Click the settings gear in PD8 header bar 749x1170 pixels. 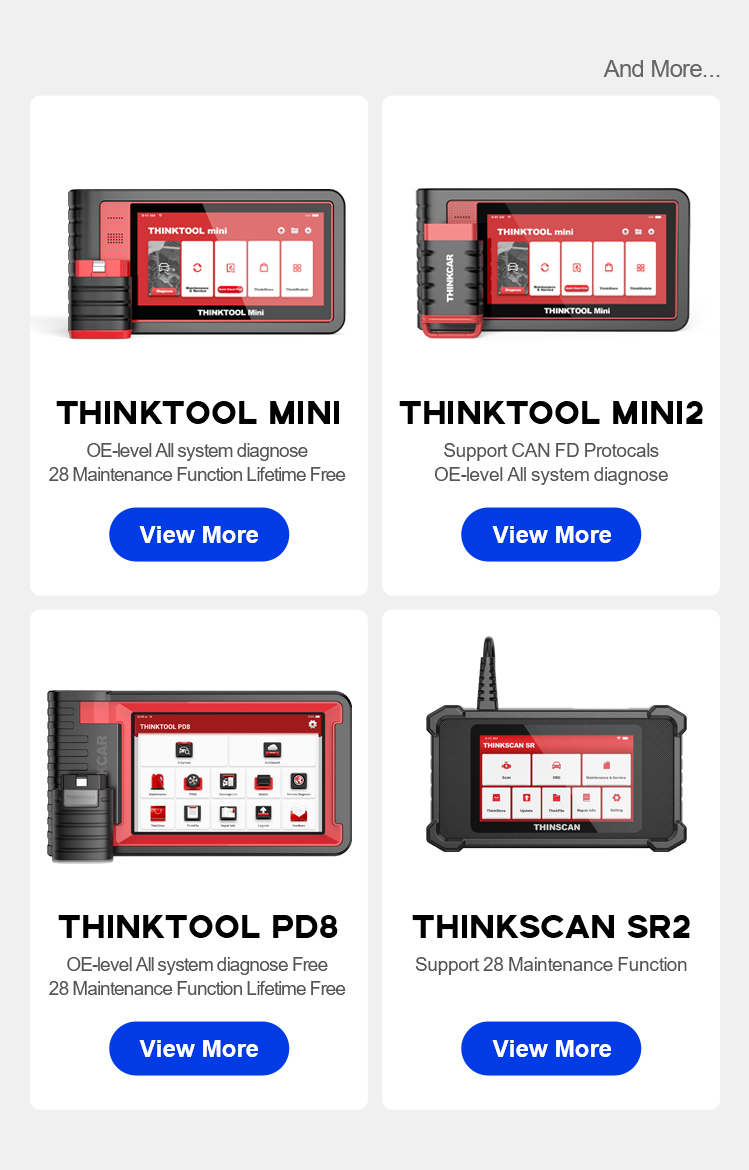point(313,724)
